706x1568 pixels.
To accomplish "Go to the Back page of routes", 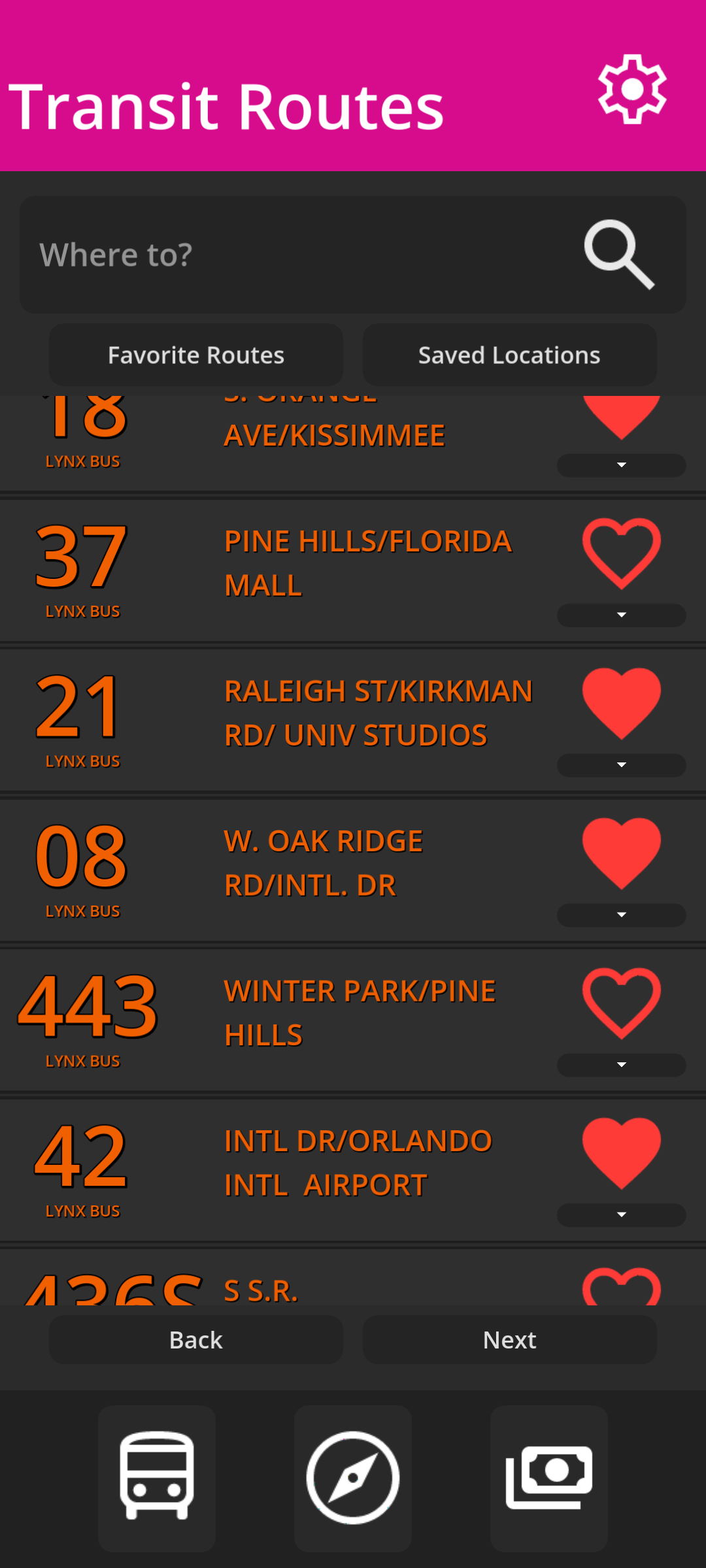I will point(196,1340).
